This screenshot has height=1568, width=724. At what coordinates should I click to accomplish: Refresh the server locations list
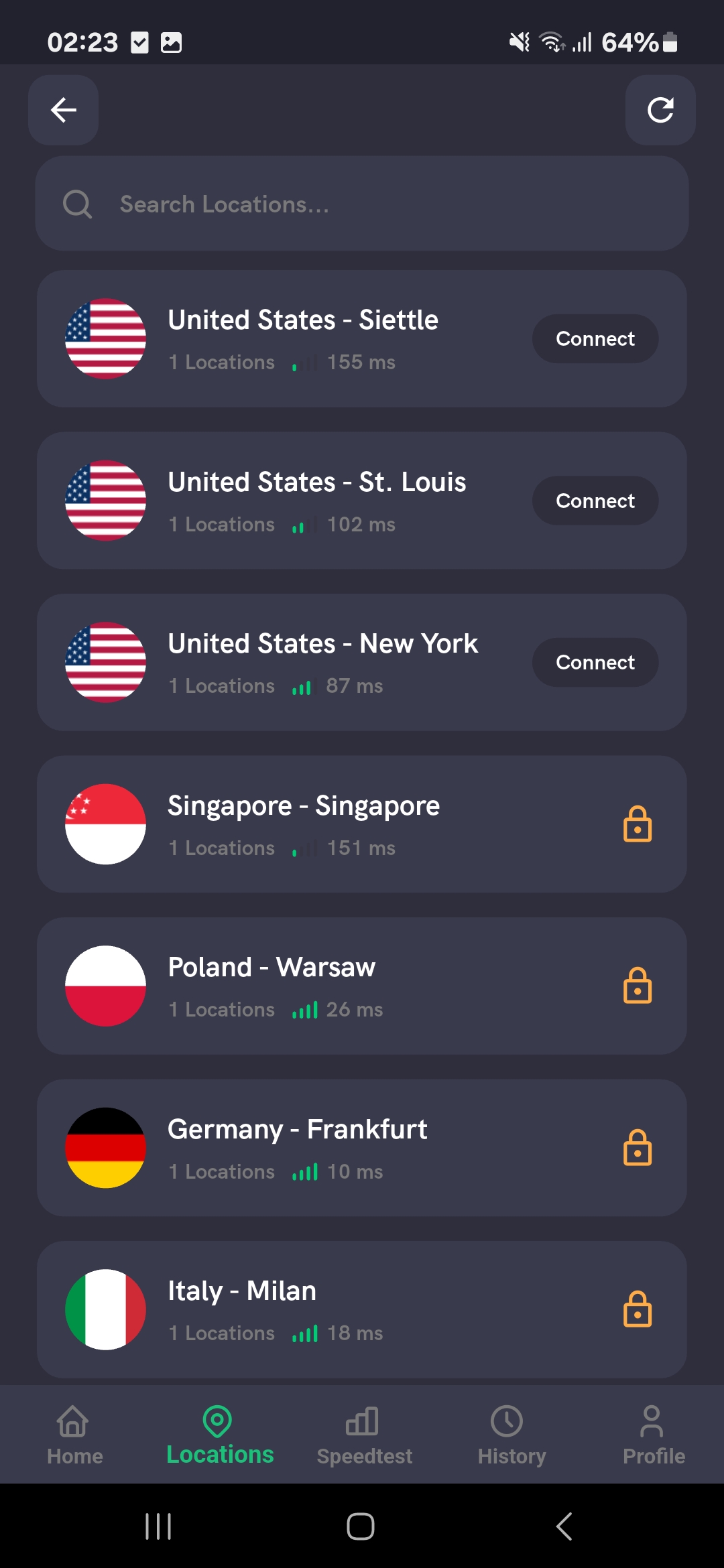(660, 109)
